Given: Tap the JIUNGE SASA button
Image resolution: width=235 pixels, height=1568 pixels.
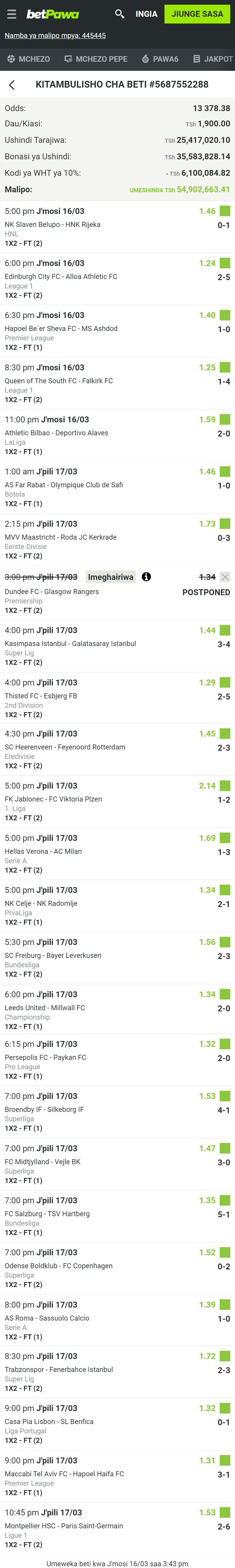Looking at the screenshot, I should pos(197,14).
